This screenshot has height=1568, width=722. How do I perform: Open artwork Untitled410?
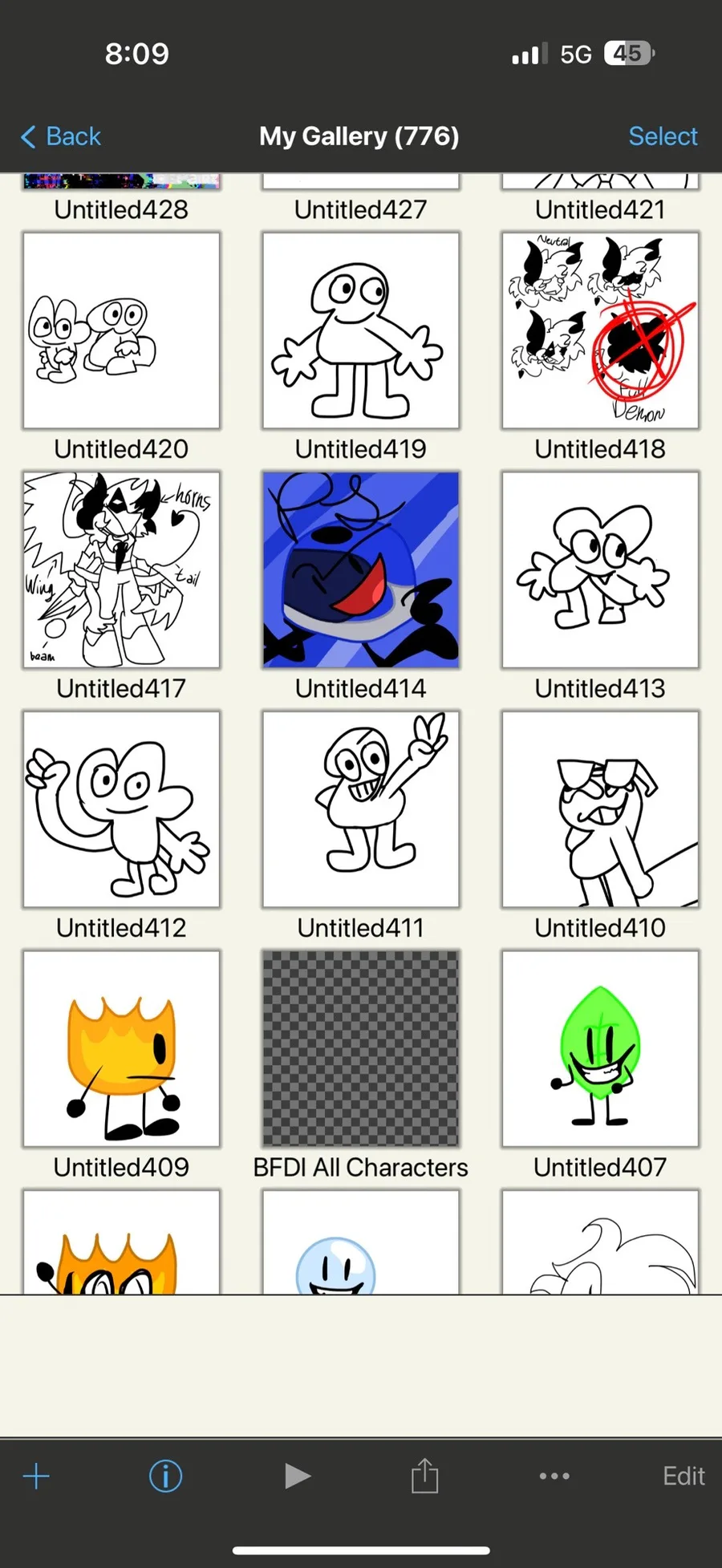coord(600,809)
